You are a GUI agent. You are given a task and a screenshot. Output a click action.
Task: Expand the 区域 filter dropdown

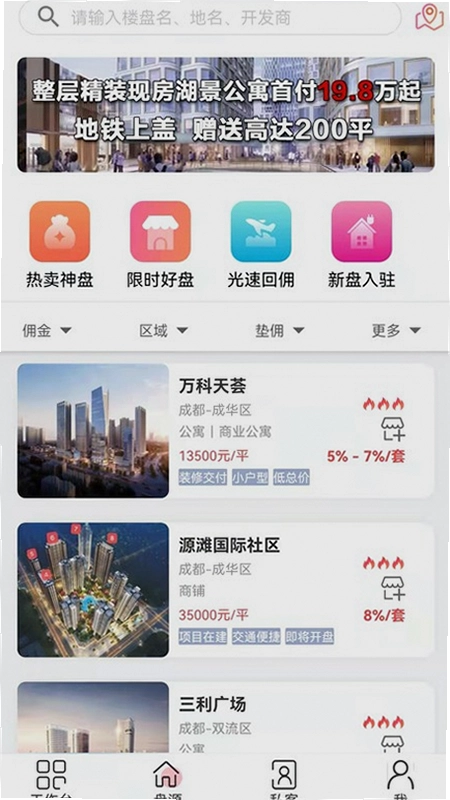pos(164,331)
